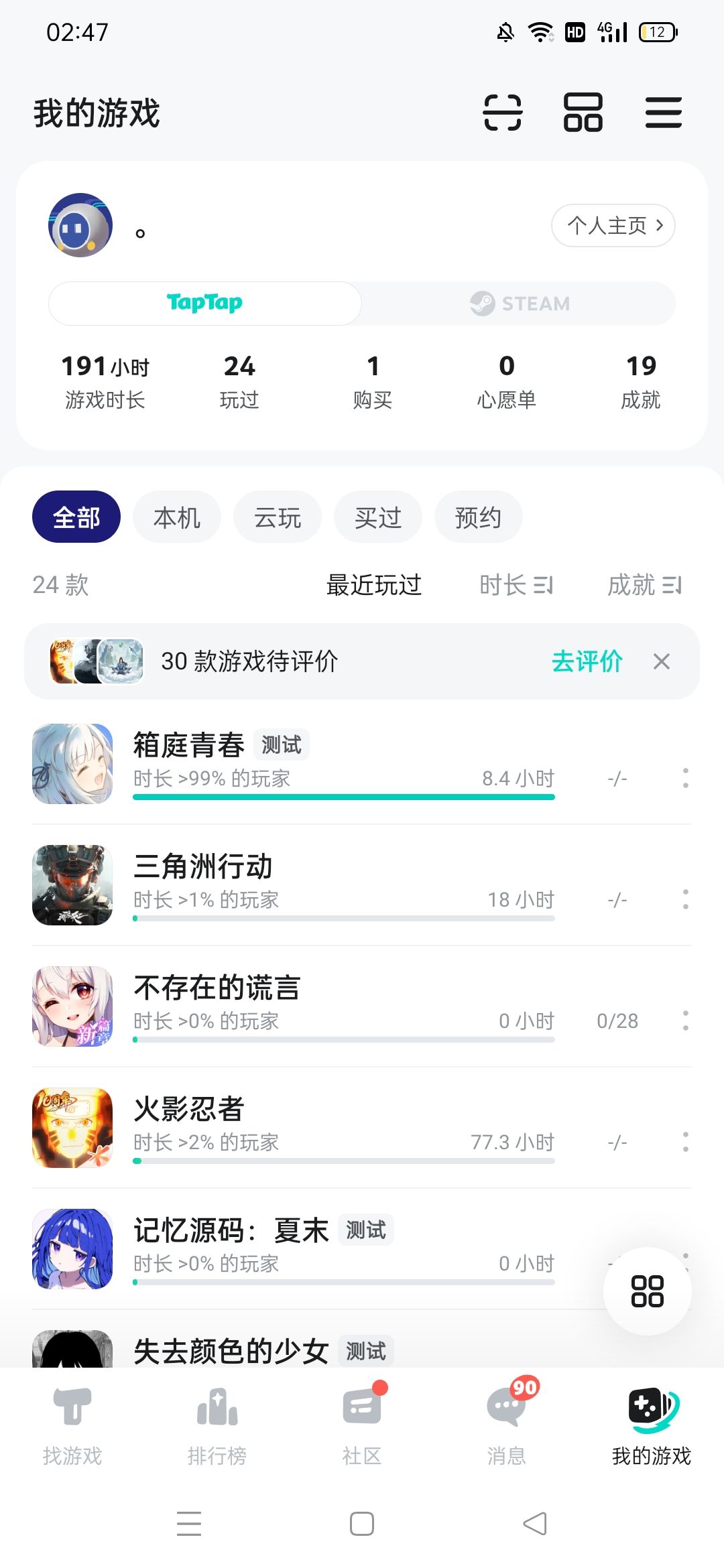The height and width of the screenshot is (1568, 724).
Task: Enable the 买过 filter chip
Action: pos(377,517)
